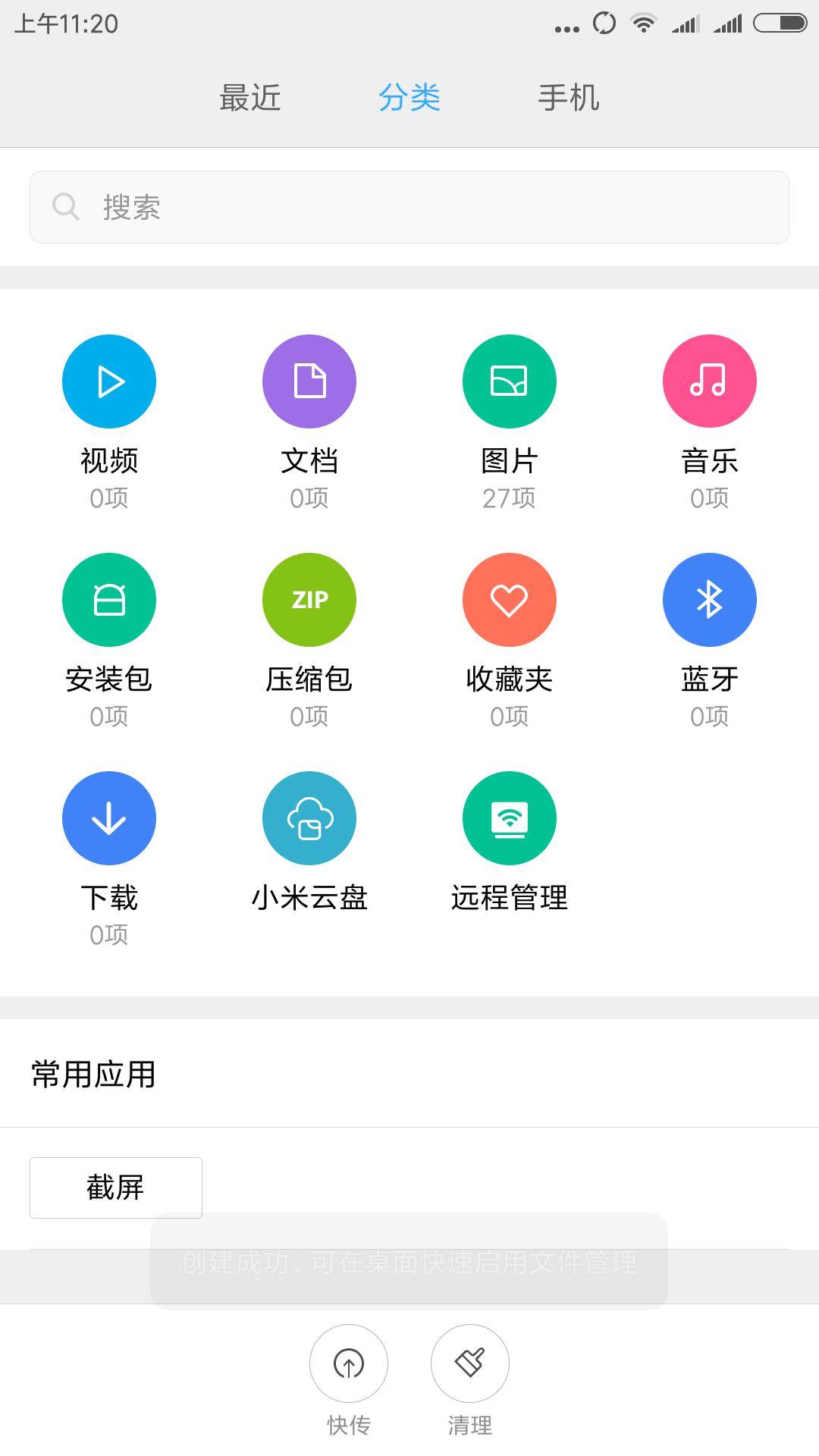
Task: Switch to the 最近 (Recent) tab
Action: (250, 97)
